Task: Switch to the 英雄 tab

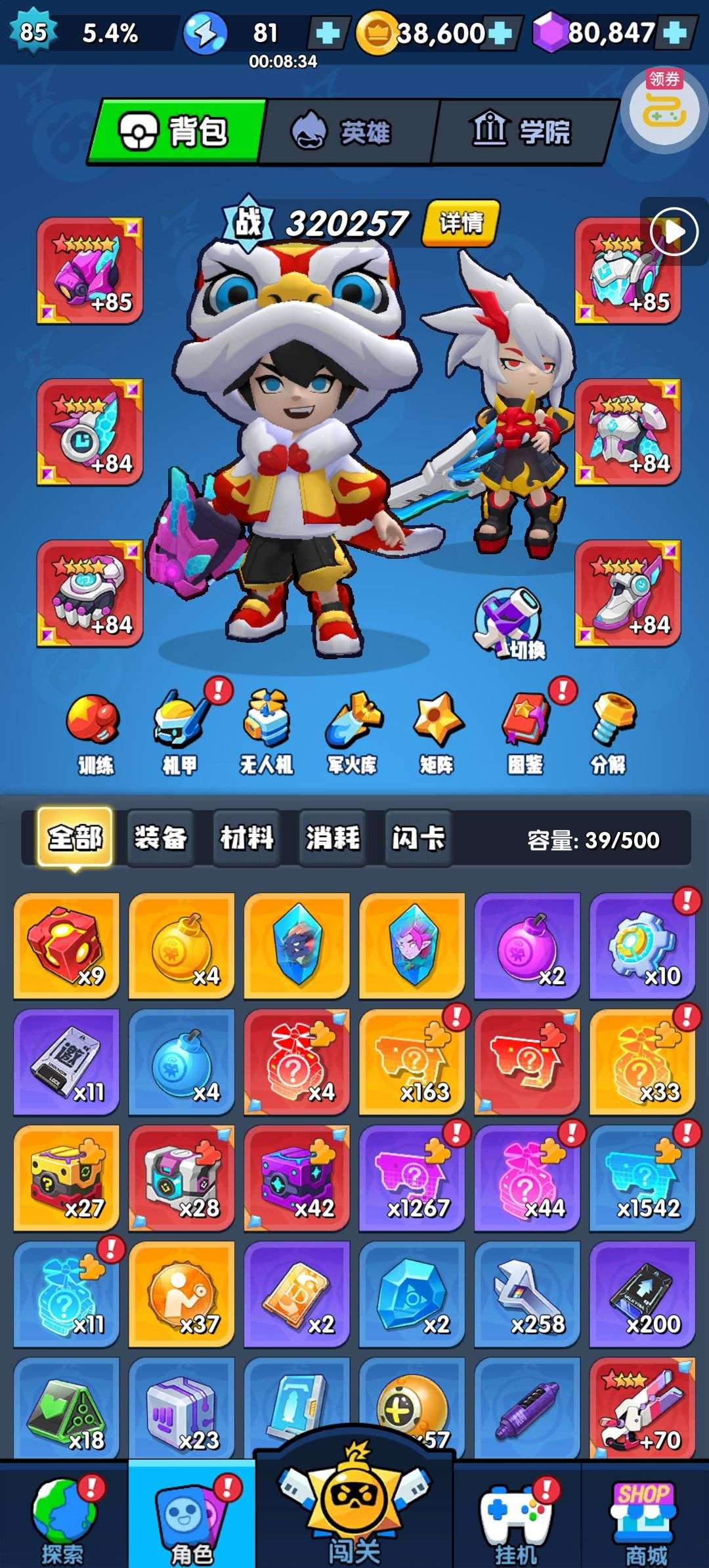Action: pyautogui.click(x=348, y=131)
